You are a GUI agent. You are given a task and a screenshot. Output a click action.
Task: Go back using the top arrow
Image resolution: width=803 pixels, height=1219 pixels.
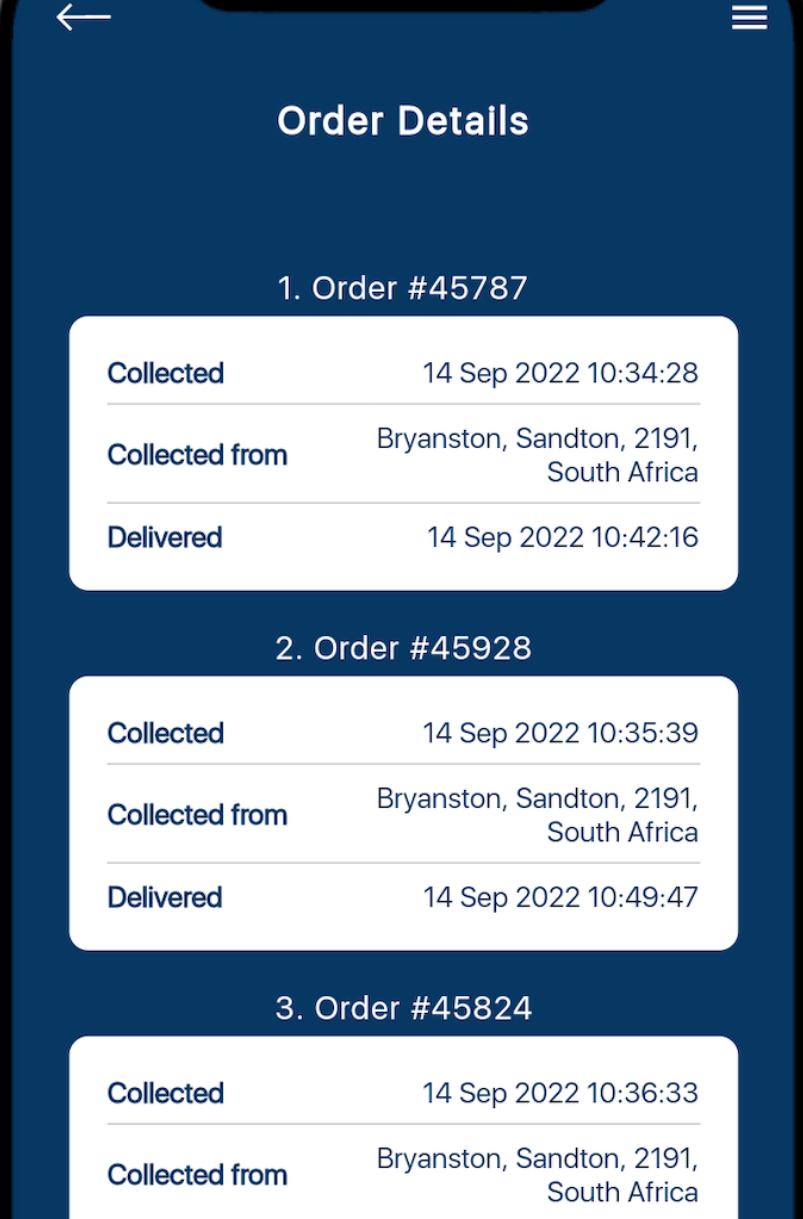point(83,17)
